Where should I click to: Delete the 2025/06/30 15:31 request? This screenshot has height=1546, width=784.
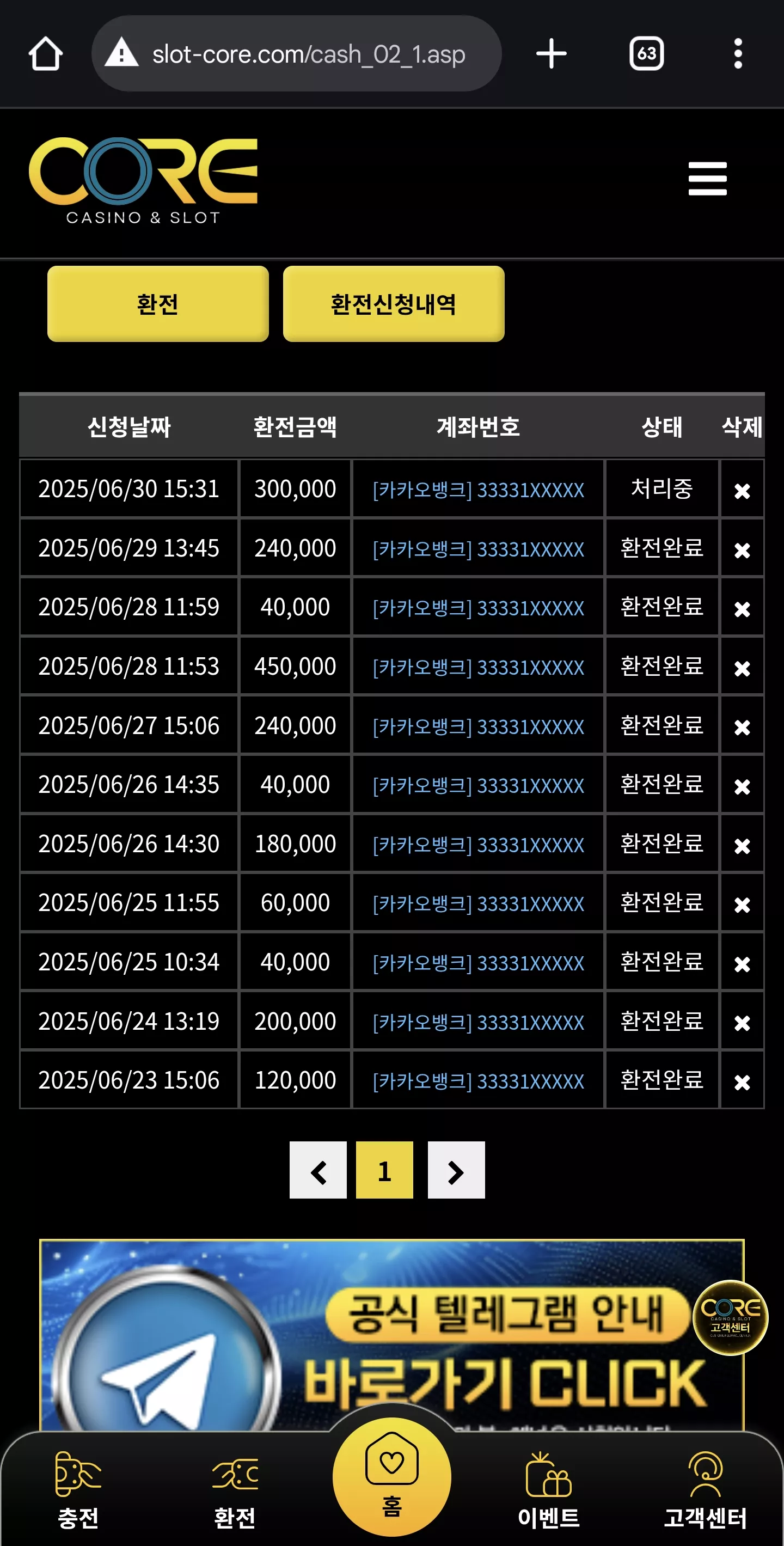742,491
